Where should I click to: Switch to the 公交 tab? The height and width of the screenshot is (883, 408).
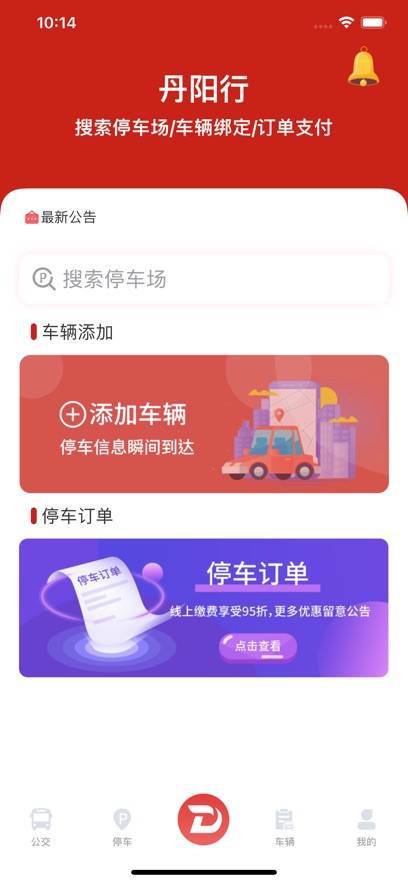point(41,826)
